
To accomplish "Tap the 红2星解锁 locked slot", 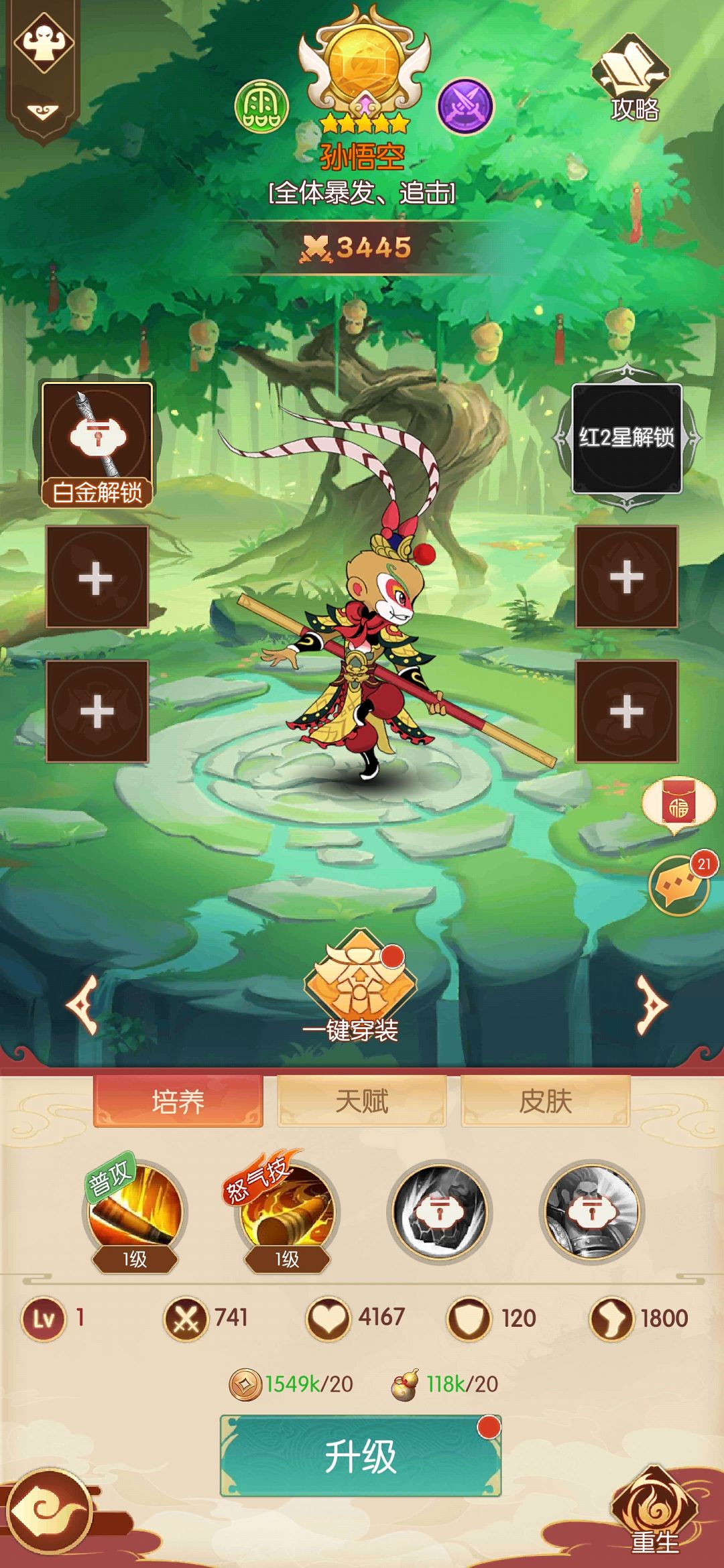I will pos(626,438).
